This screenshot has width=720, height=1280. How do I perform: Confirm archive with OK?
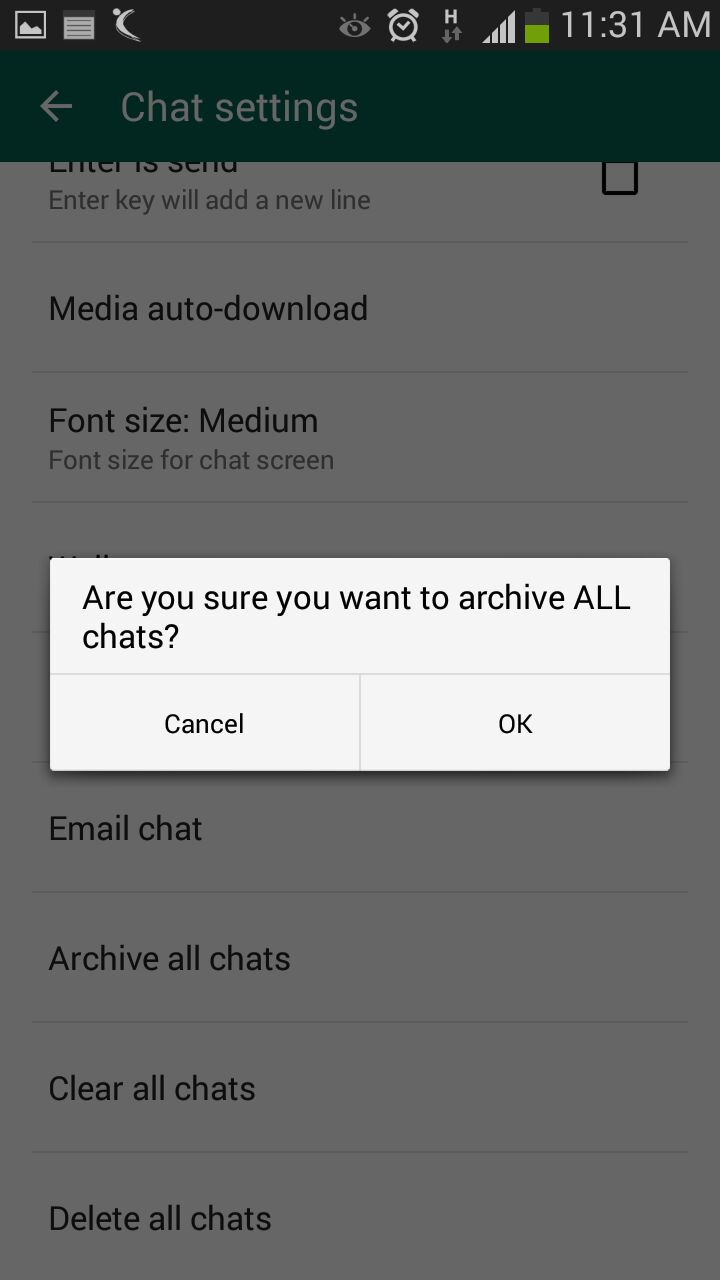click(x=515, y=723)
